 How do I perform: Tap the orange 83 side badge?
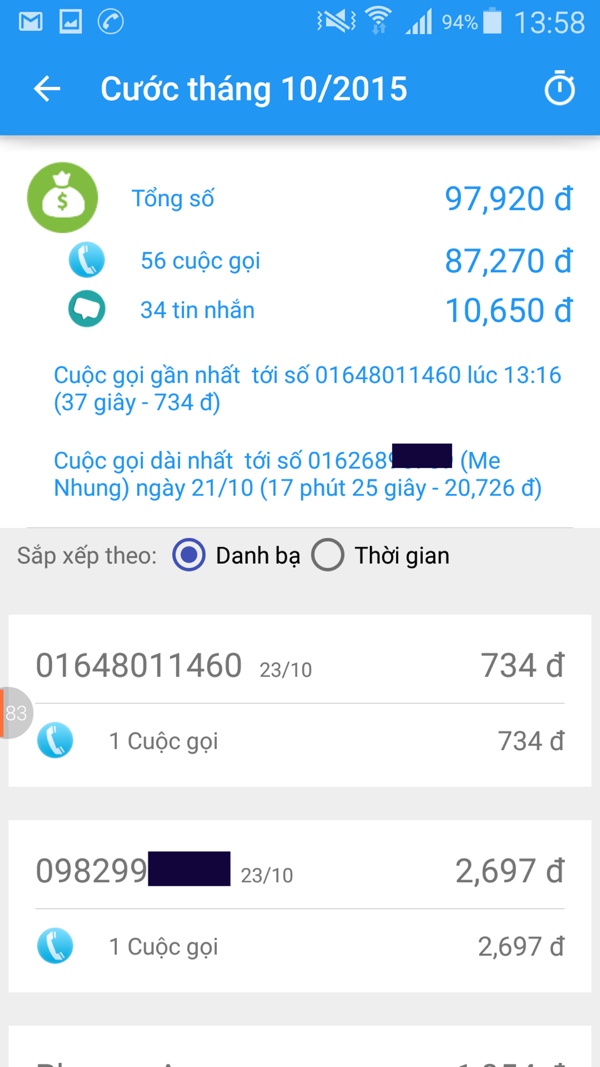(15, 713)
